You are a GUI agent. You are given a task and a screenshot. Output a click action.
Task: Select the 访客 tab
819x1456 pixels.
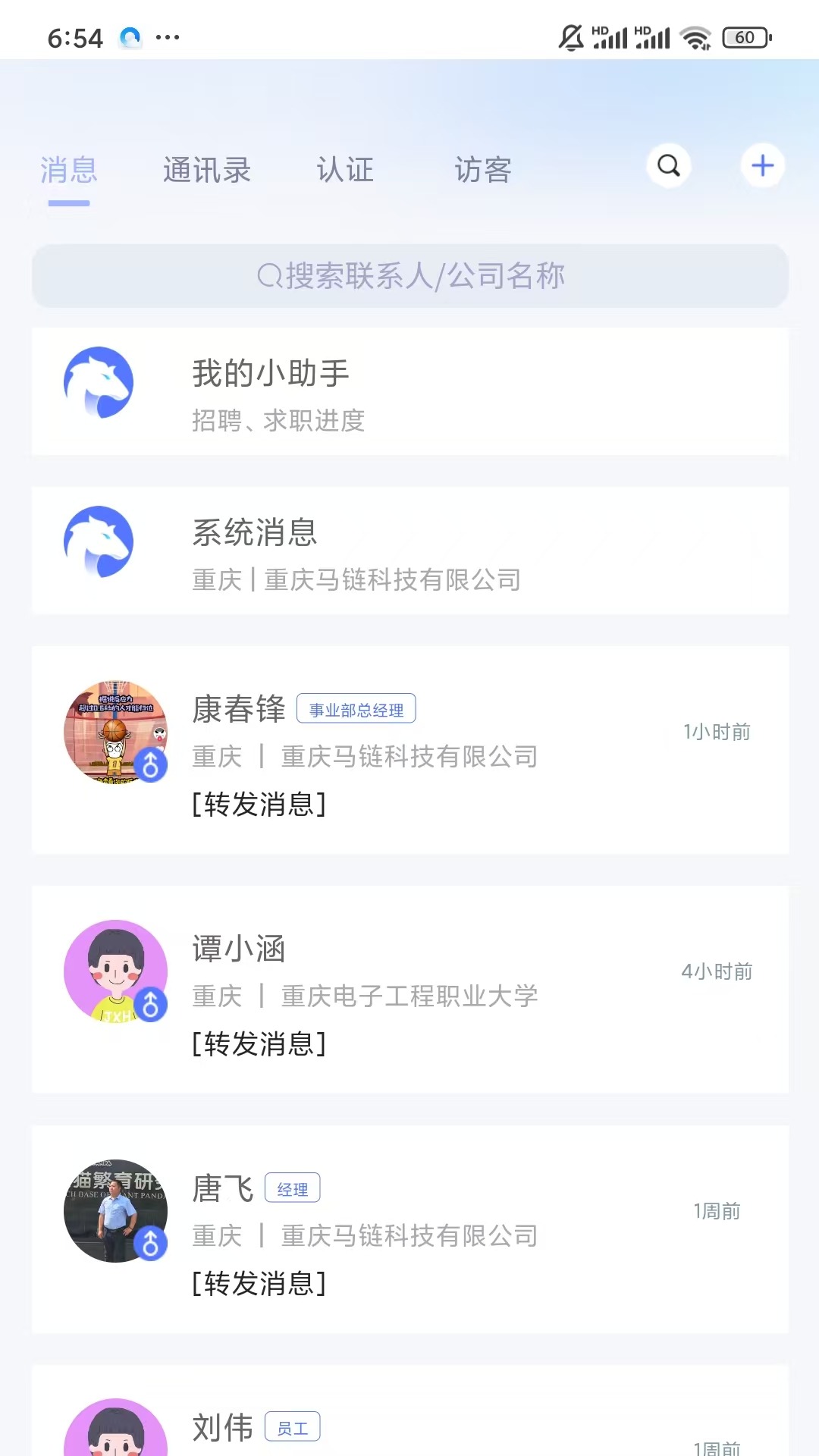[x=483, y=170]
